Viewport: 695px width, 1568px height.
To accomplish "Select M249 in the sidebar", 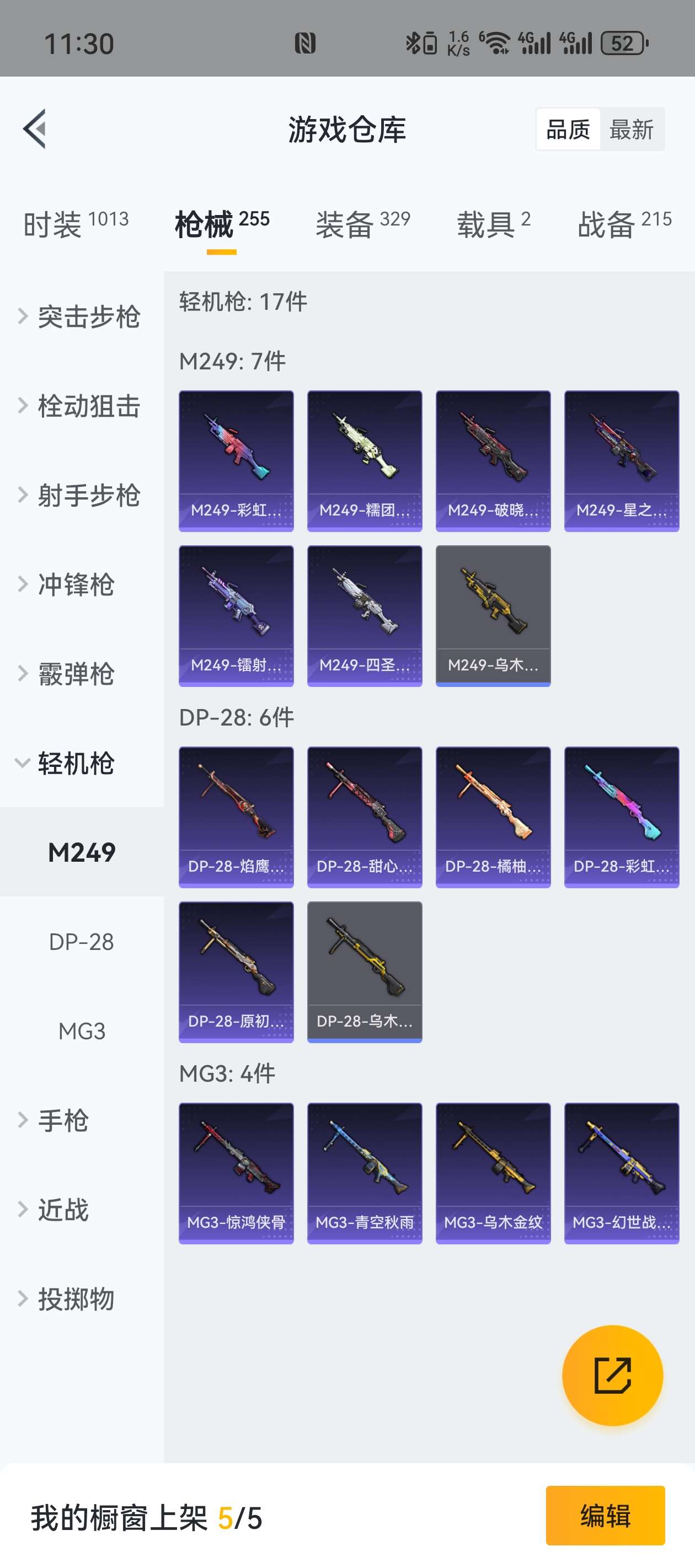I will 82,853.
